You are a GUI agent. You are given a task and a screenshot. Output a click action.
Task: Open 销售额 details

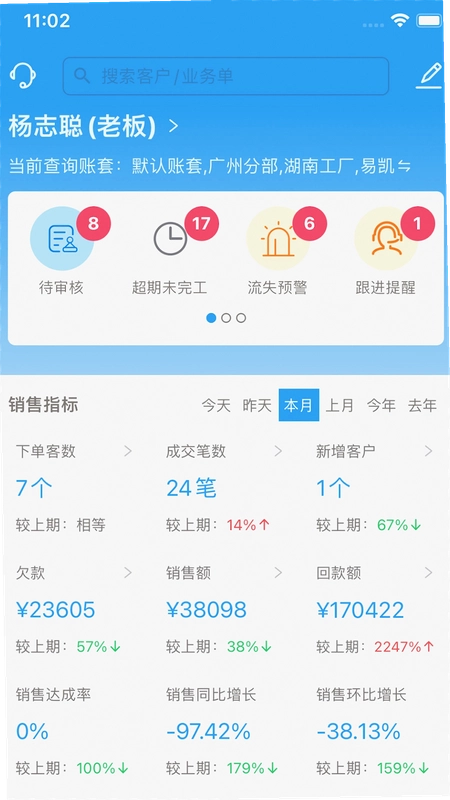coord(224,573)
